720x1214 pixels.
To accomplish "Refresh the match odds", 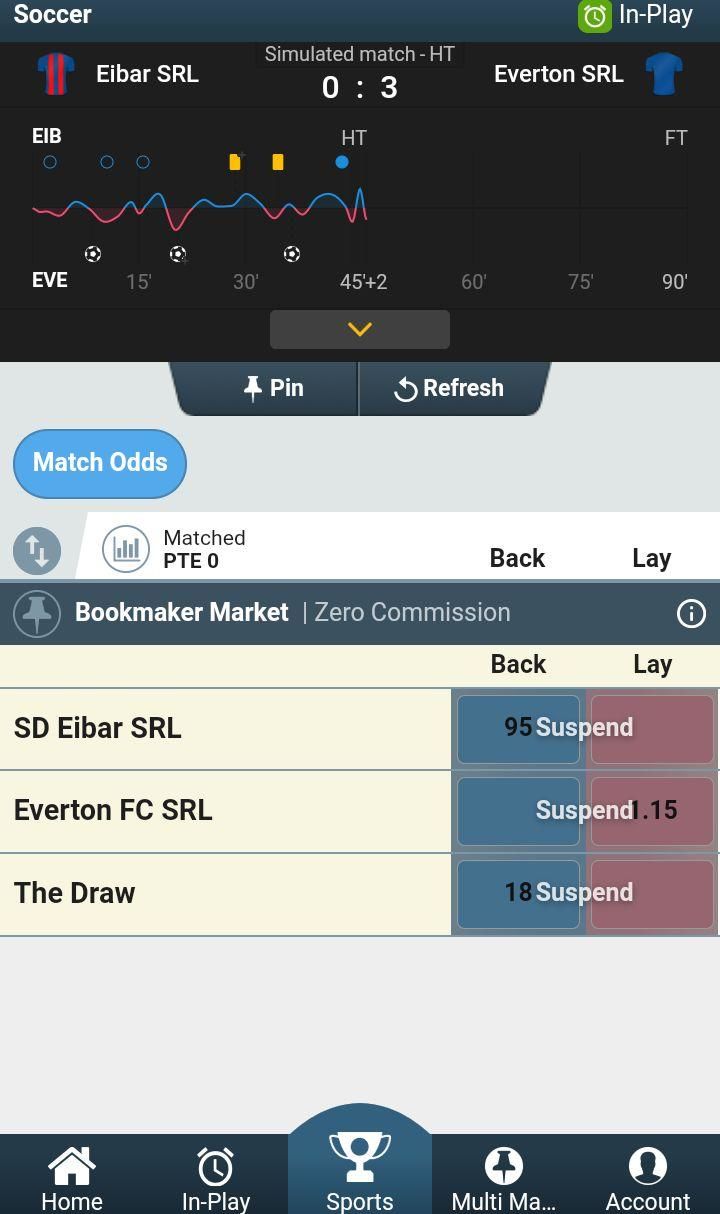I will [449, 388].
